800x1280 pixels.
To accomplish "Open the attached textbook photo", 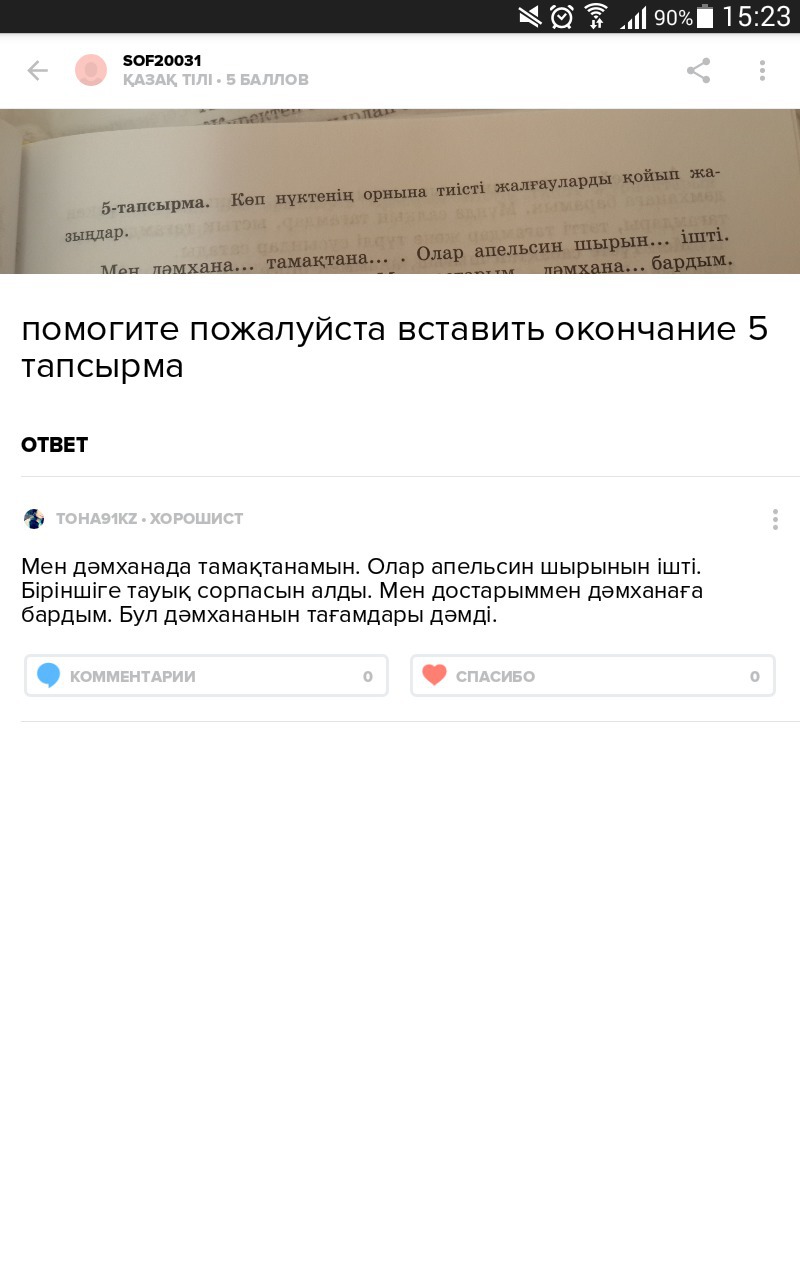I will 400,191.
